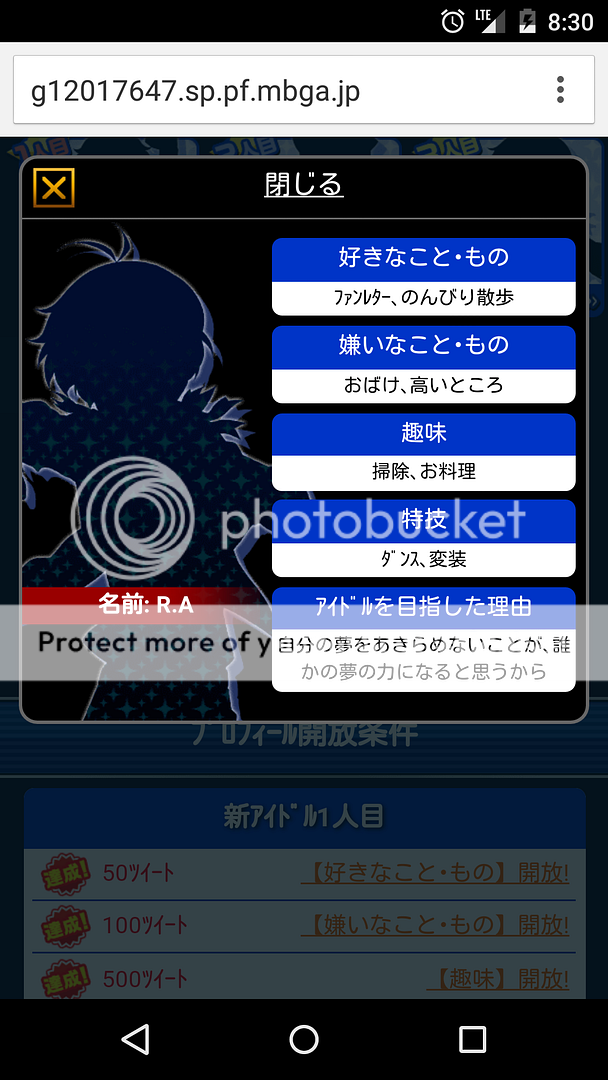This screenshot has width=608, height=1080.
Task: Open the recent apps view
Action: tap(472, 1039)
